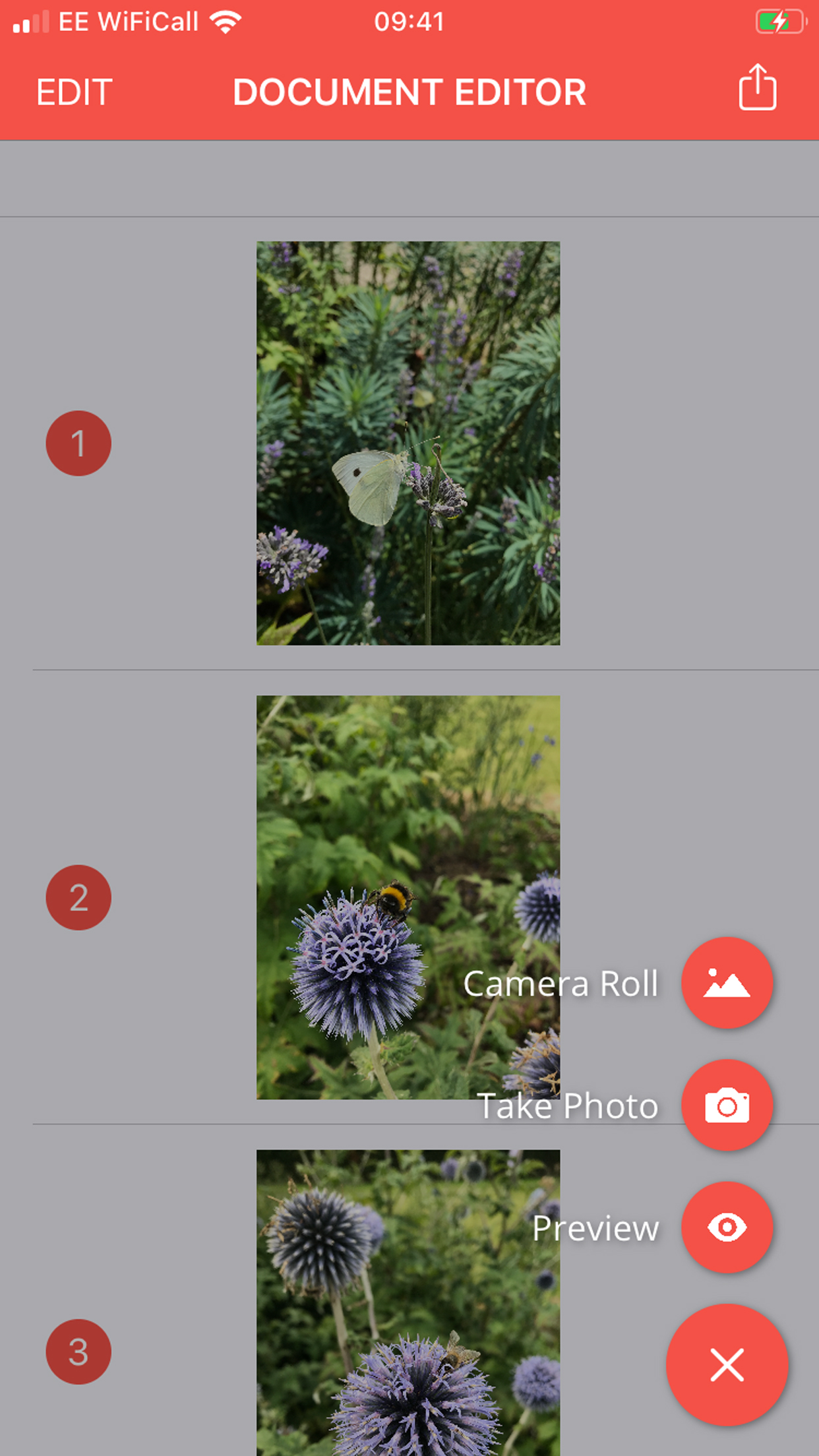Open page 3 number badge options

[x=79, y=1350]
